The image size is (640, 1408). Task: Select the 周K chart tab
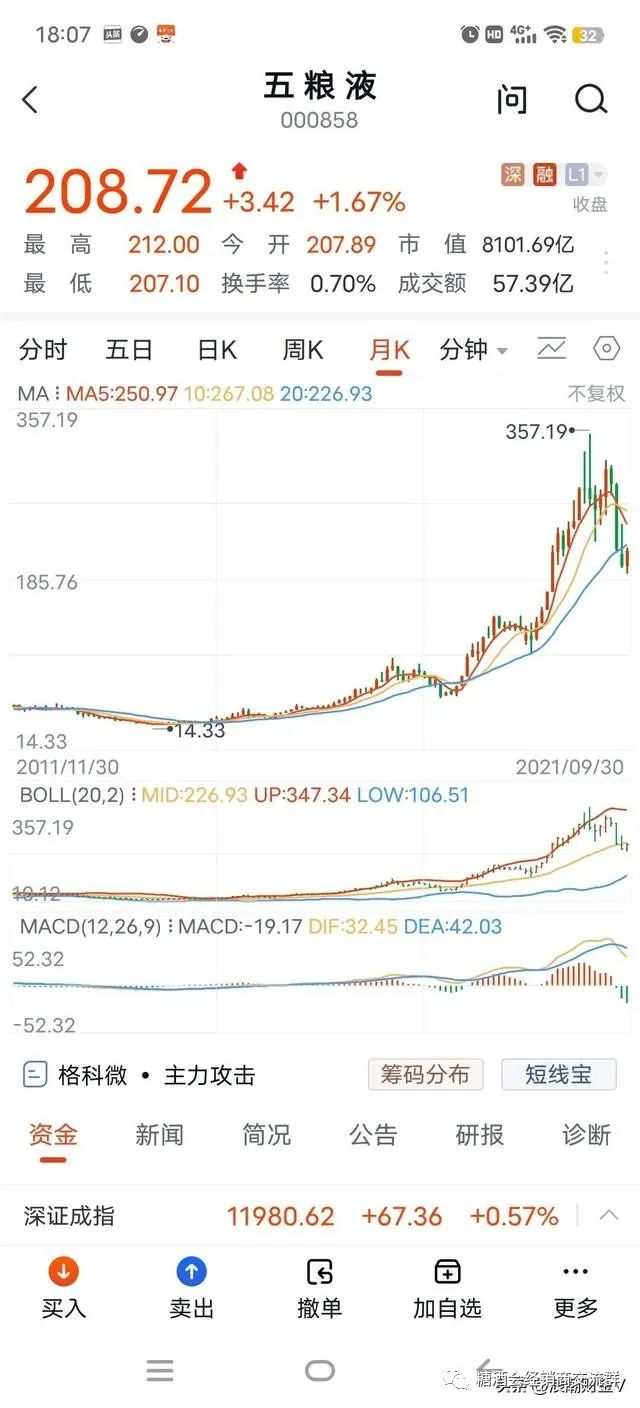pyautogui.click(x=303, y=350)
